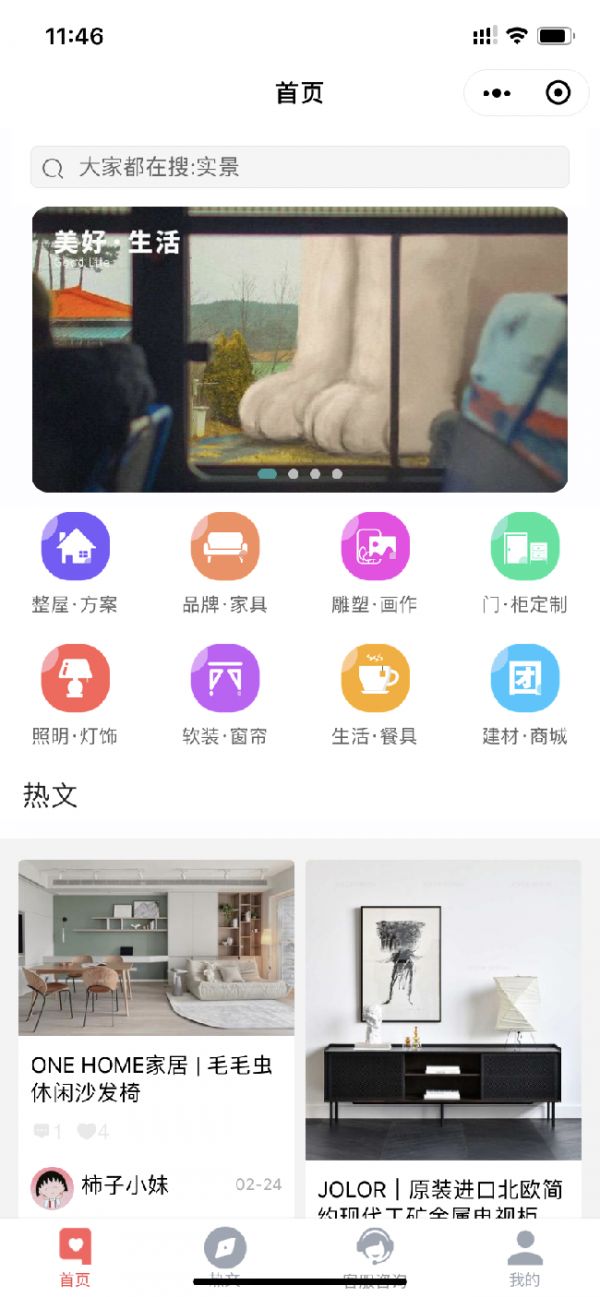Open the 建材·商城 category
This screenshot has height=1297, width=600.
click(525, 694)
